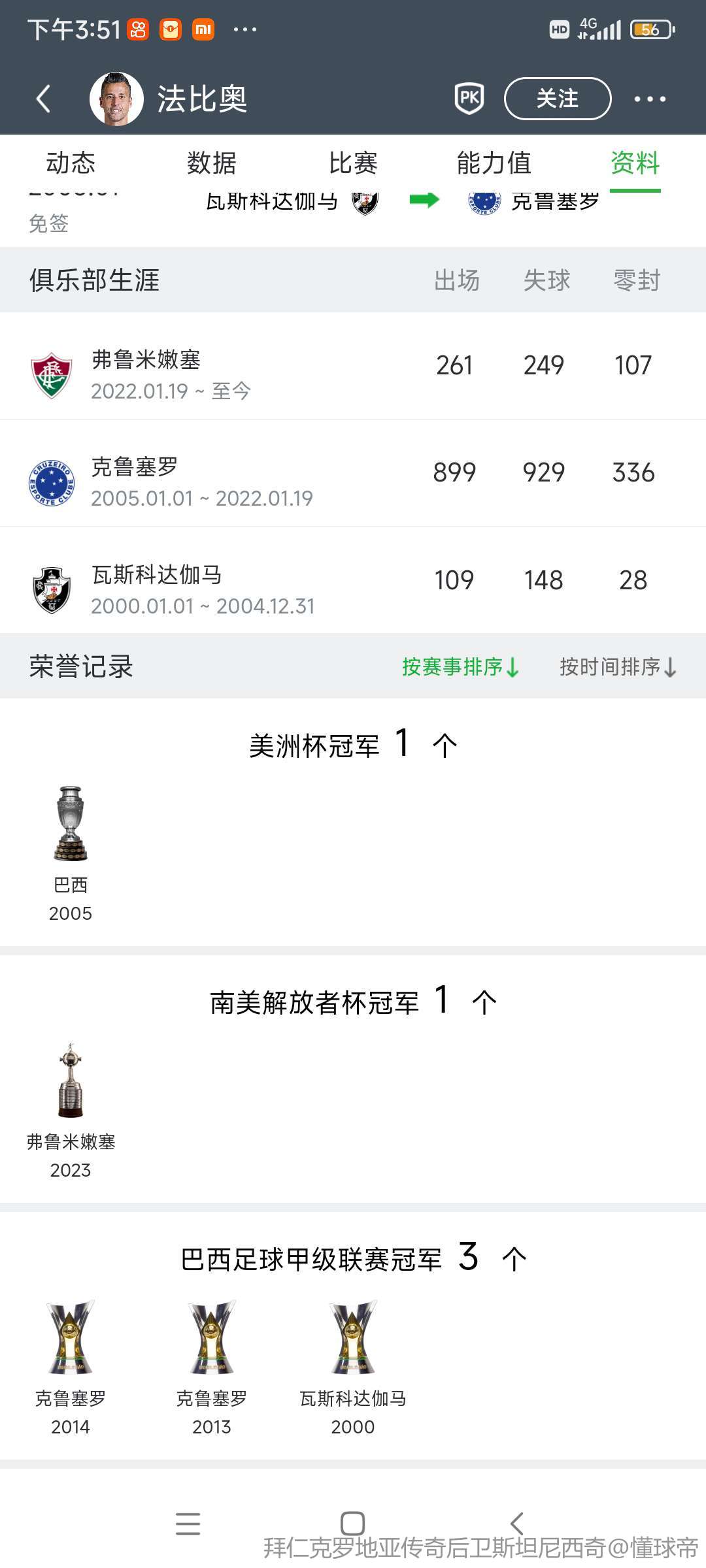The height and width of the screenshot is (1568, 706).
Task: Open the 比赛 tab
Action: (353, 163)
